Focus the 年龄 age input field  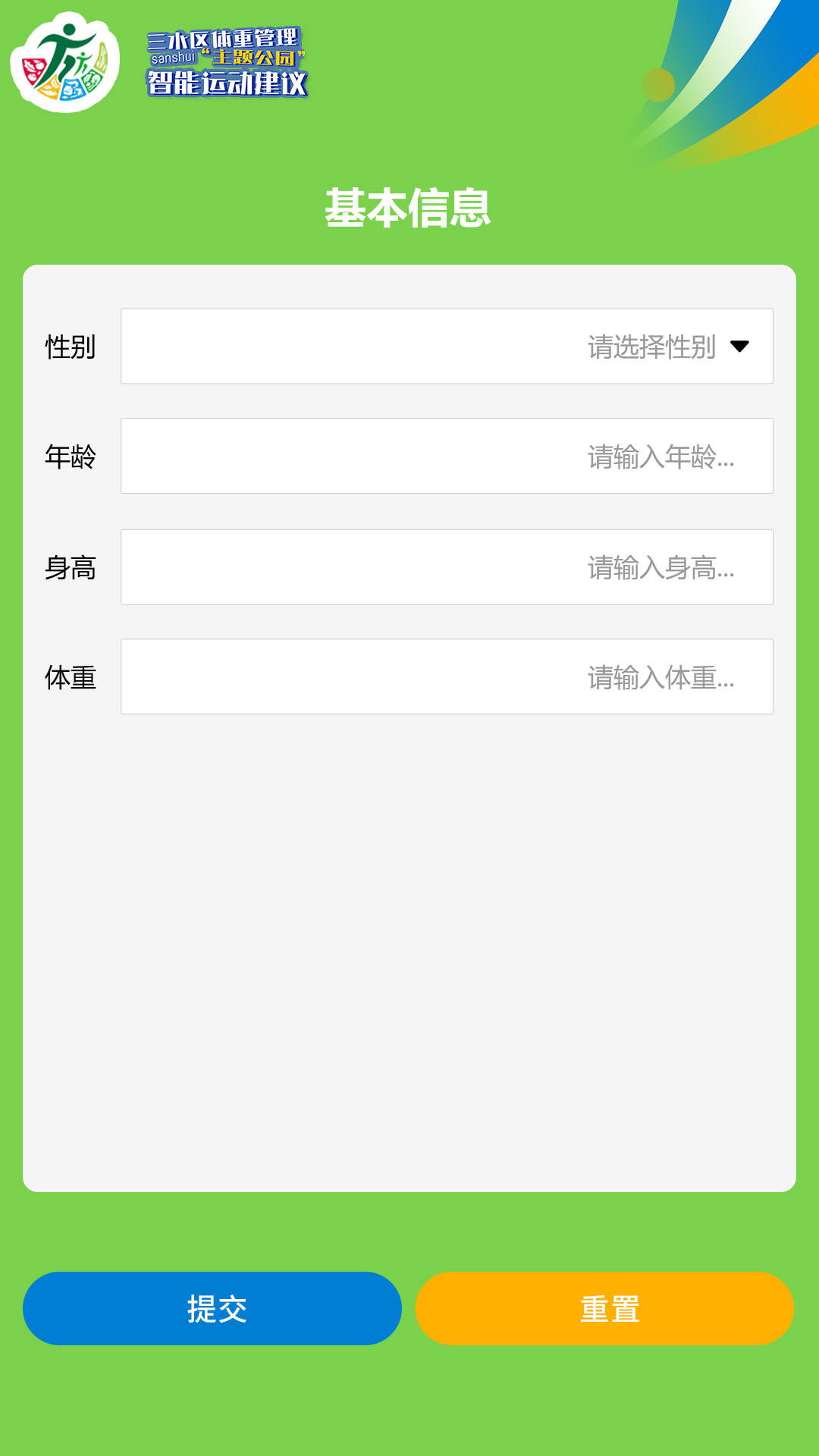(x=447, y=457)
